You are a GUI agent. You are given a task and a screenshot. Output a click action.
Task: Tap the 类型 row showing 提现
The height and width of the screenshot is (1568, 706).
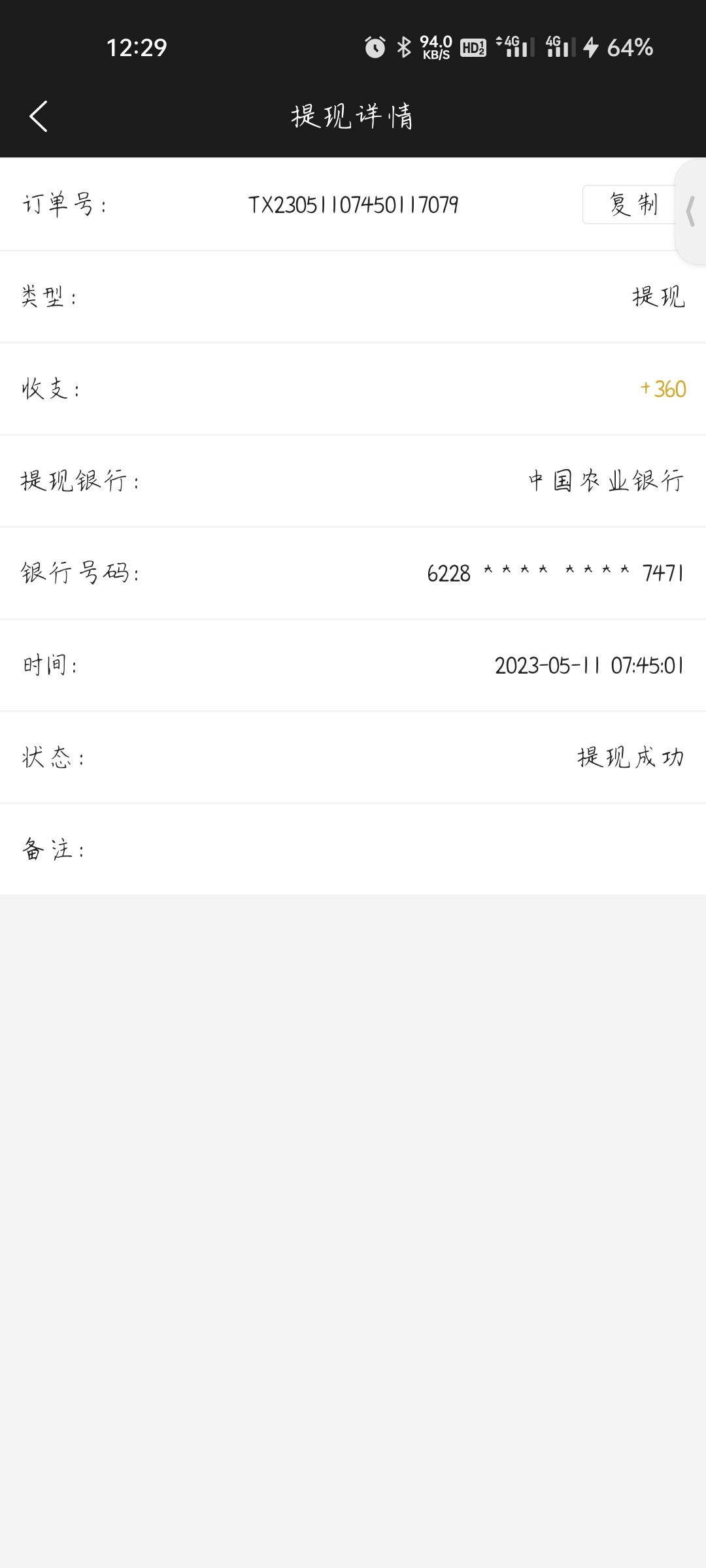tap(353, 297)
